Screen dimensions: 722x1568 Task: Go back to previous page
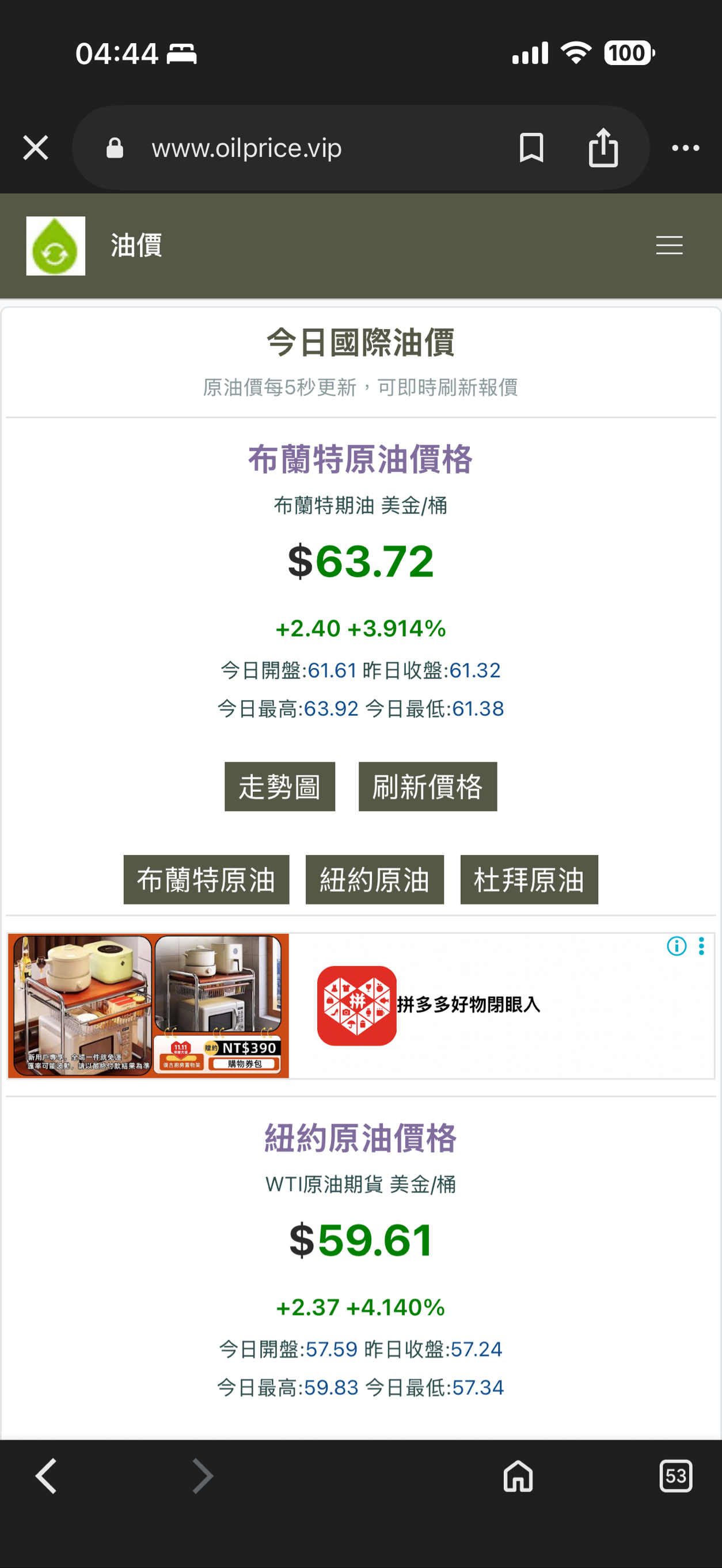(x=46, y=1476)
